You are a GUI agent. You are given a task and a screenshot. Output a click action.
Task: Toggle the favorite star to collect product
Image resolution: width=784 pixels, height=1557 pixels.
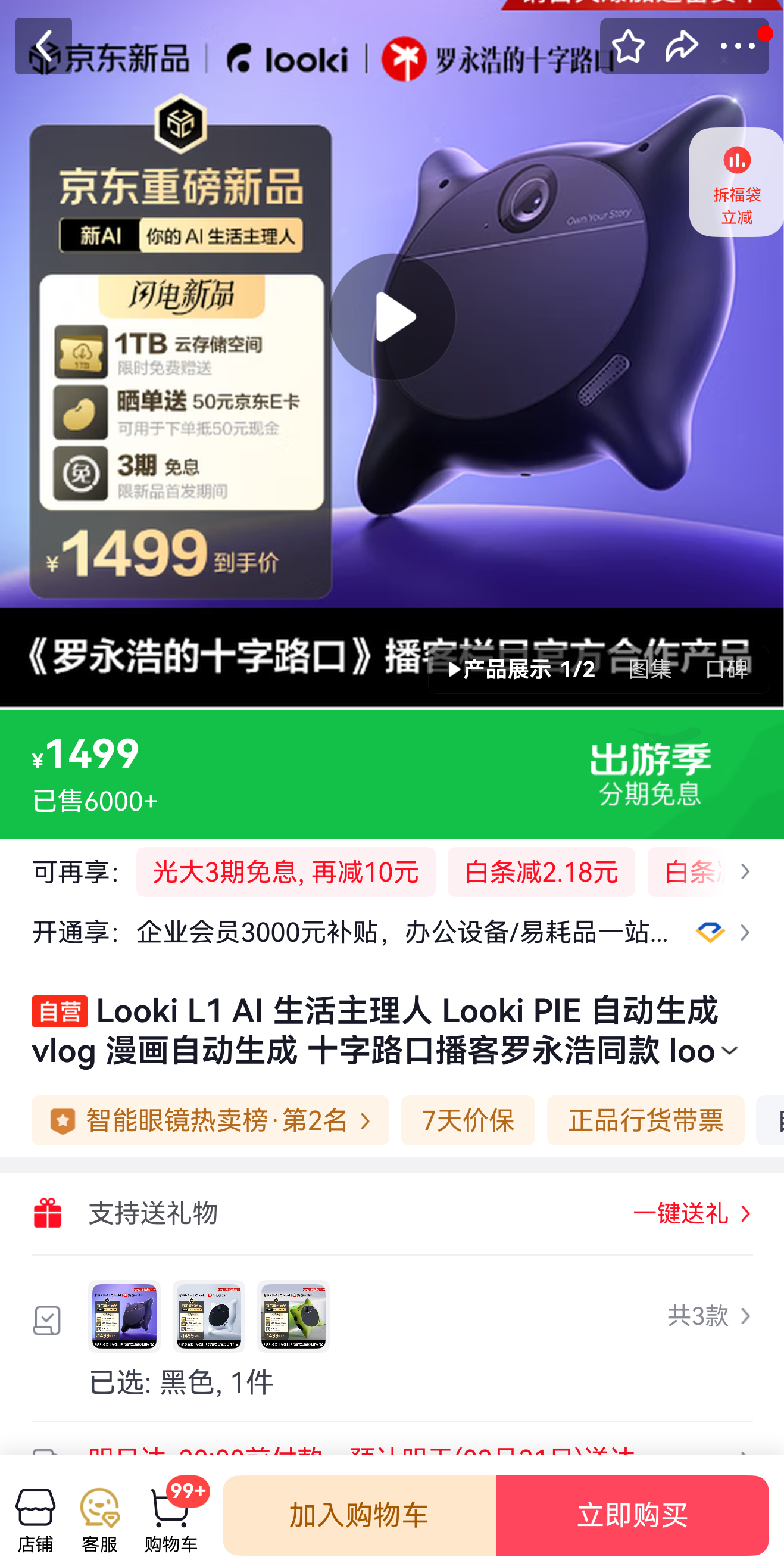click(x=629, y=45)
